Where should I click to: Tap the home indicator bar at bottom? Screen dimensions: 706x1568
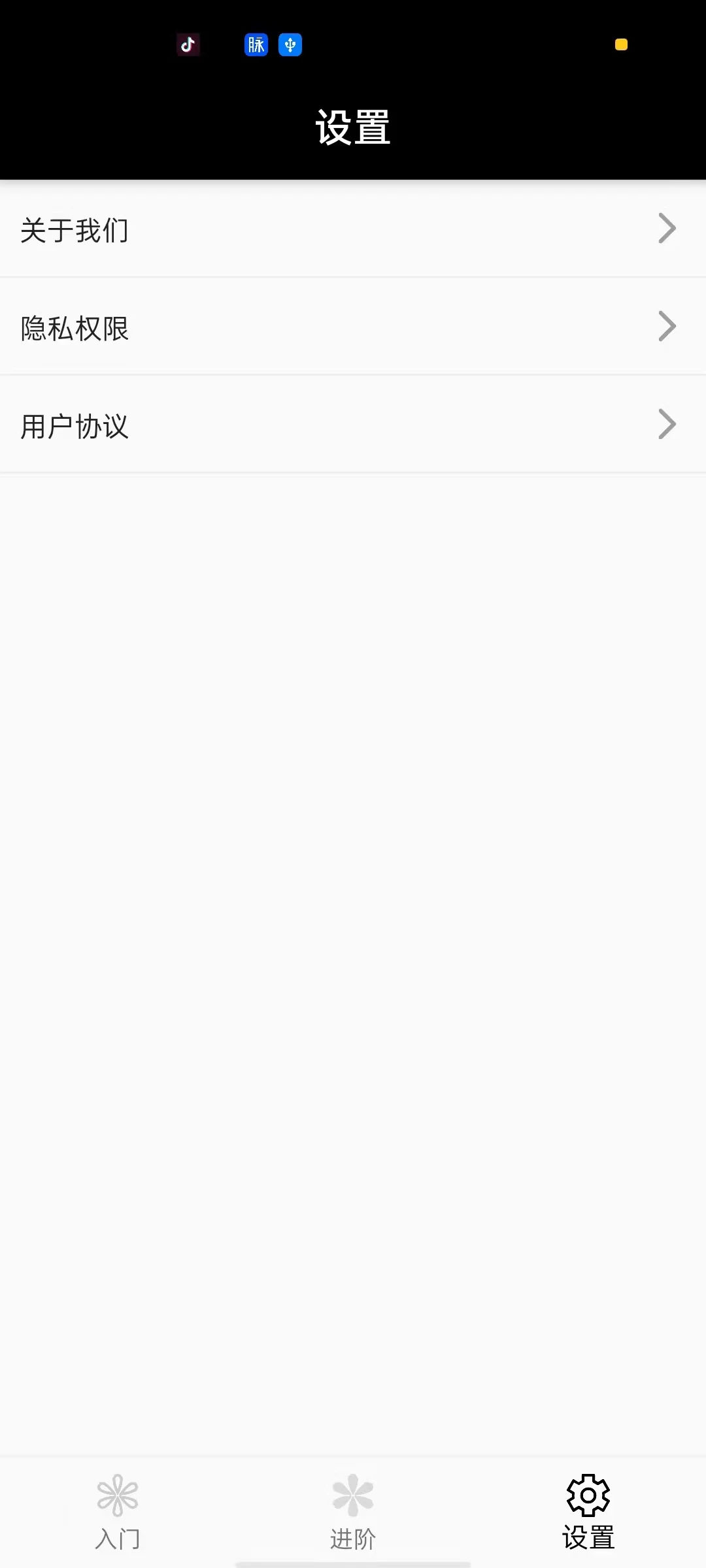pos(353,1561)
